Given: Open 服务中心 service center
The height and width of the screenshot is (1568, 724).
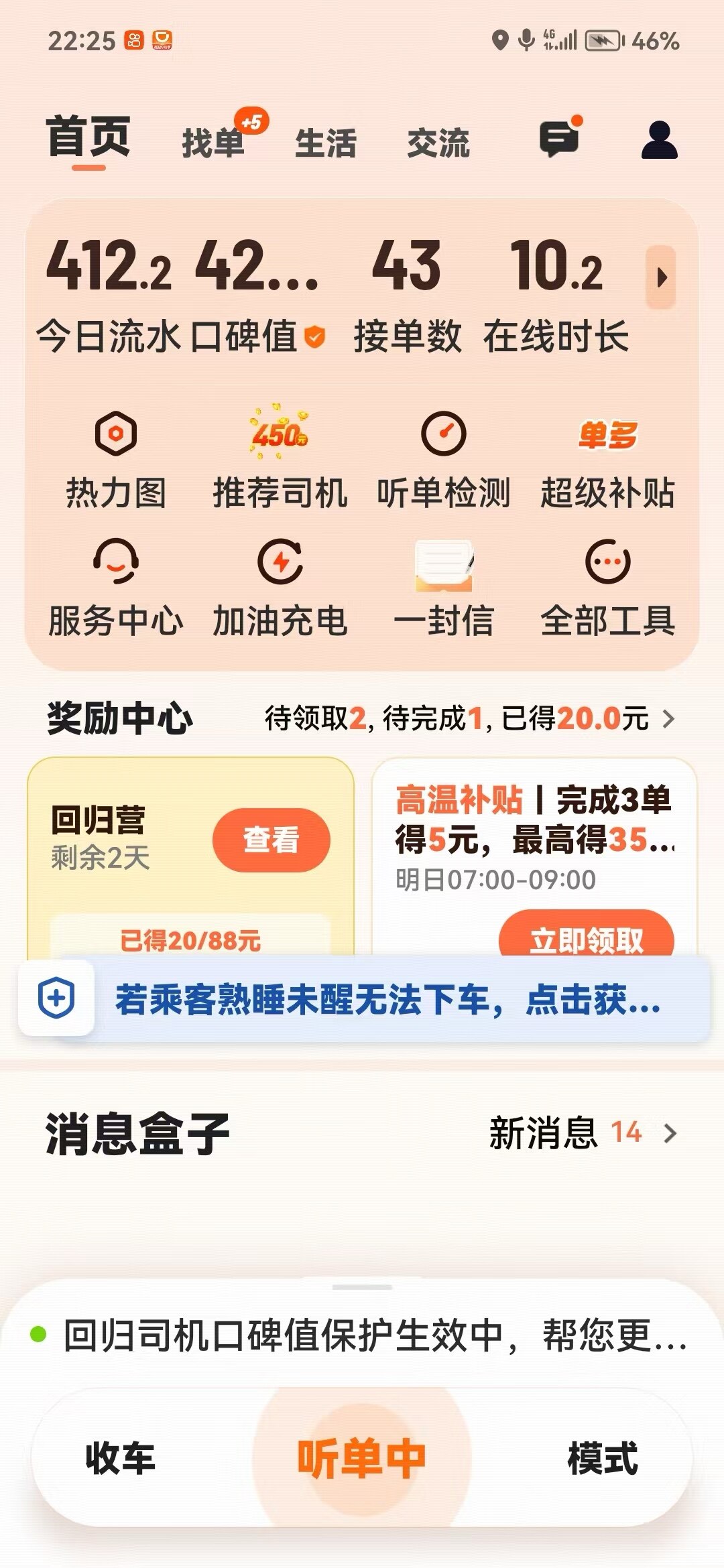Looking at the screenshot, I should tap(116, 588).
